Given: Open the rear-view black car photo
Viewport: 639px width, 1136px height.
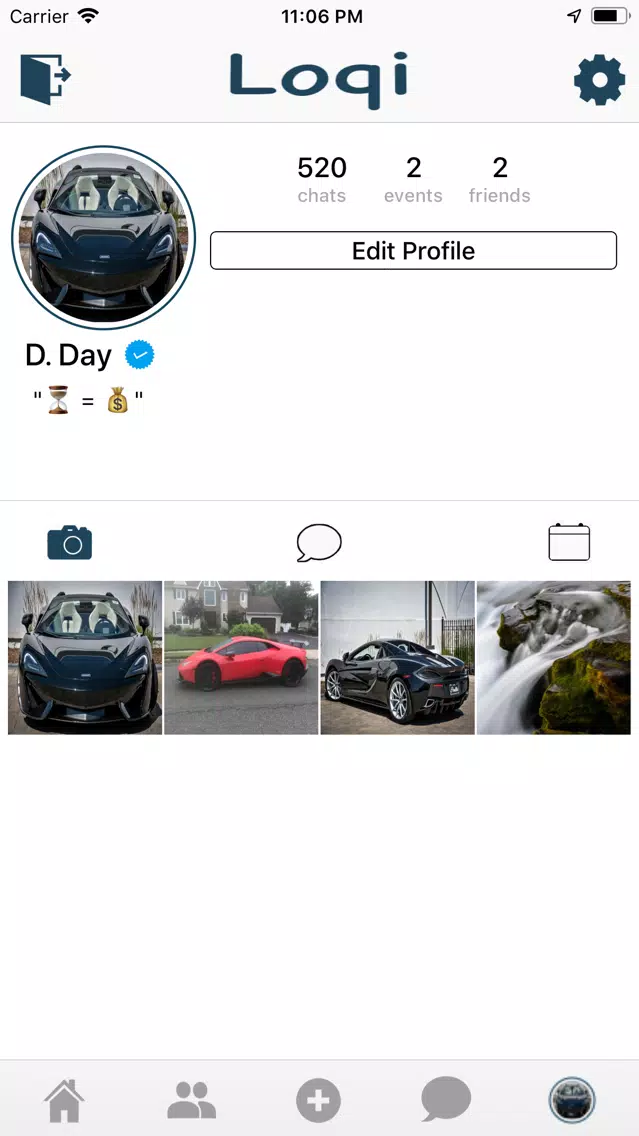Looking at the screenshot, I should coord(398,658).
